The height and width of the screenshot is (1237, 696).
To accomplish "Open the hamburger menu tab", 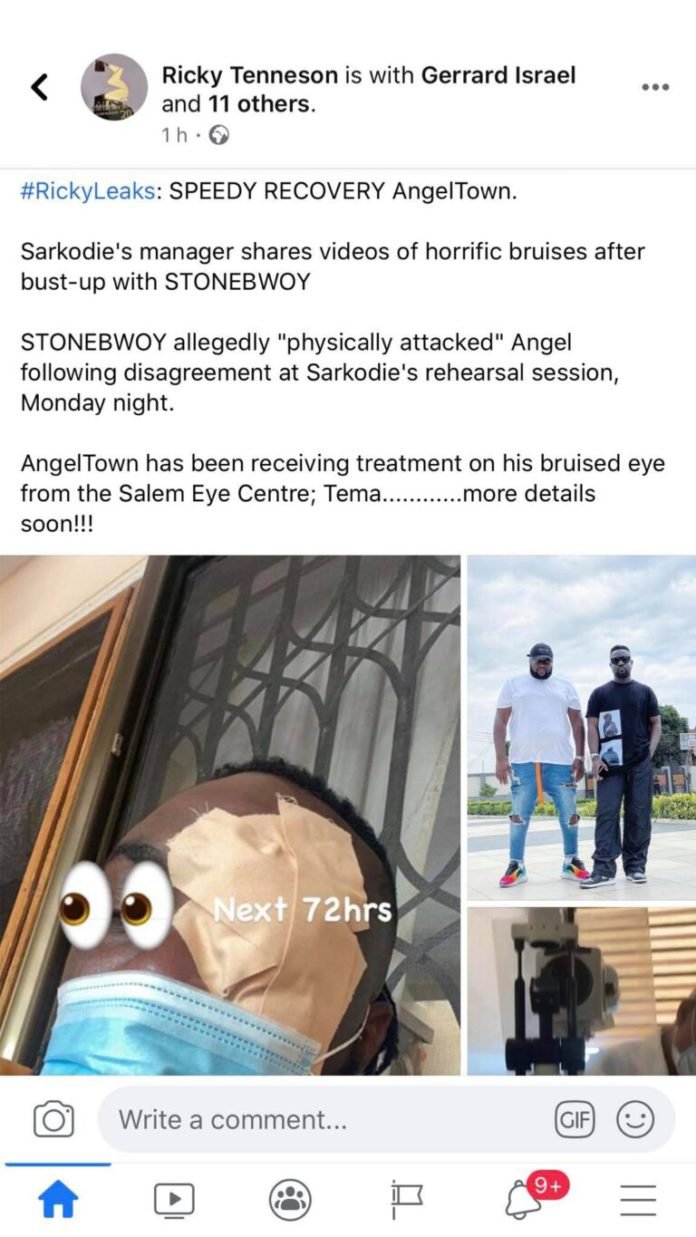I will point(638,1199).
